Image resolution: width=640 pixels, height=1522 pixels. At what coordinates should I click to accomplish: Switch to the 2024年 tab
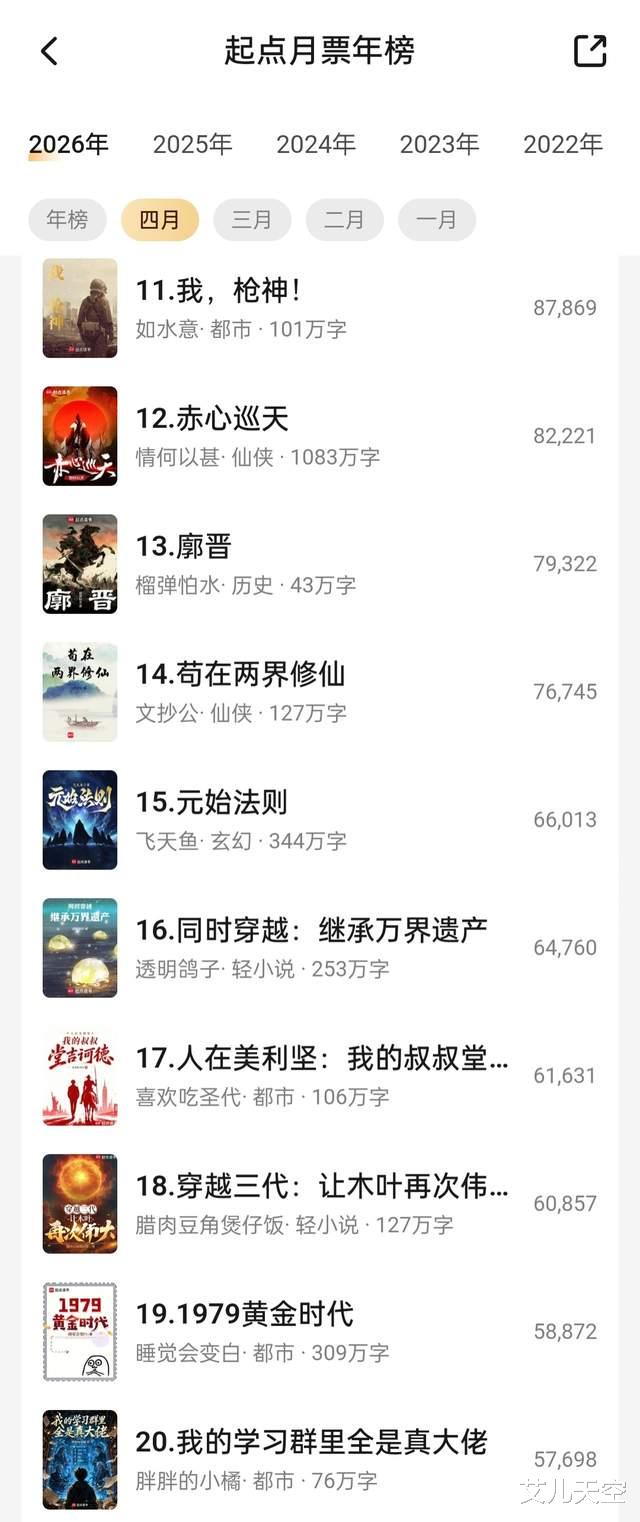(x=316, y=144)
